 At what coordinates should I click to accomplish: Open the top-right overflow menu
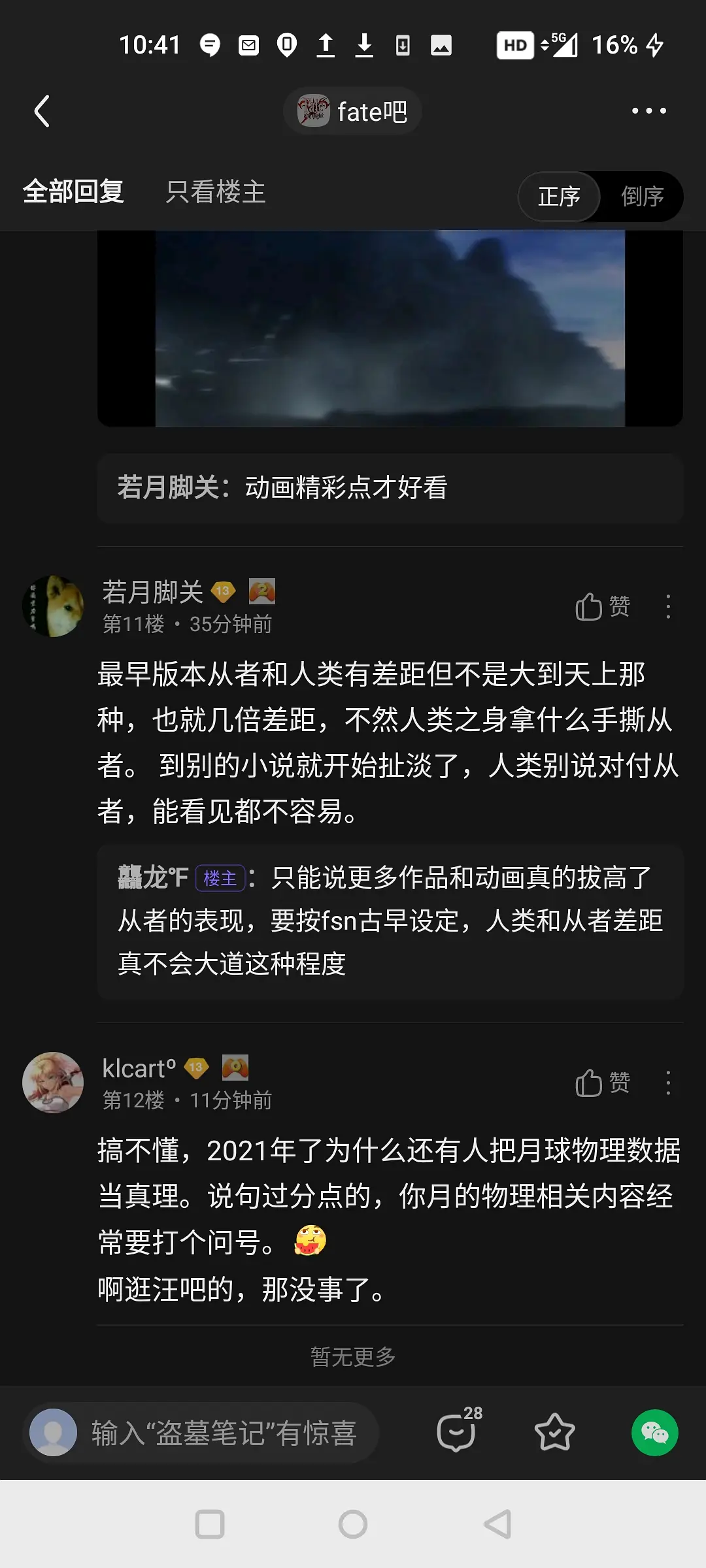tap(648, 111)
